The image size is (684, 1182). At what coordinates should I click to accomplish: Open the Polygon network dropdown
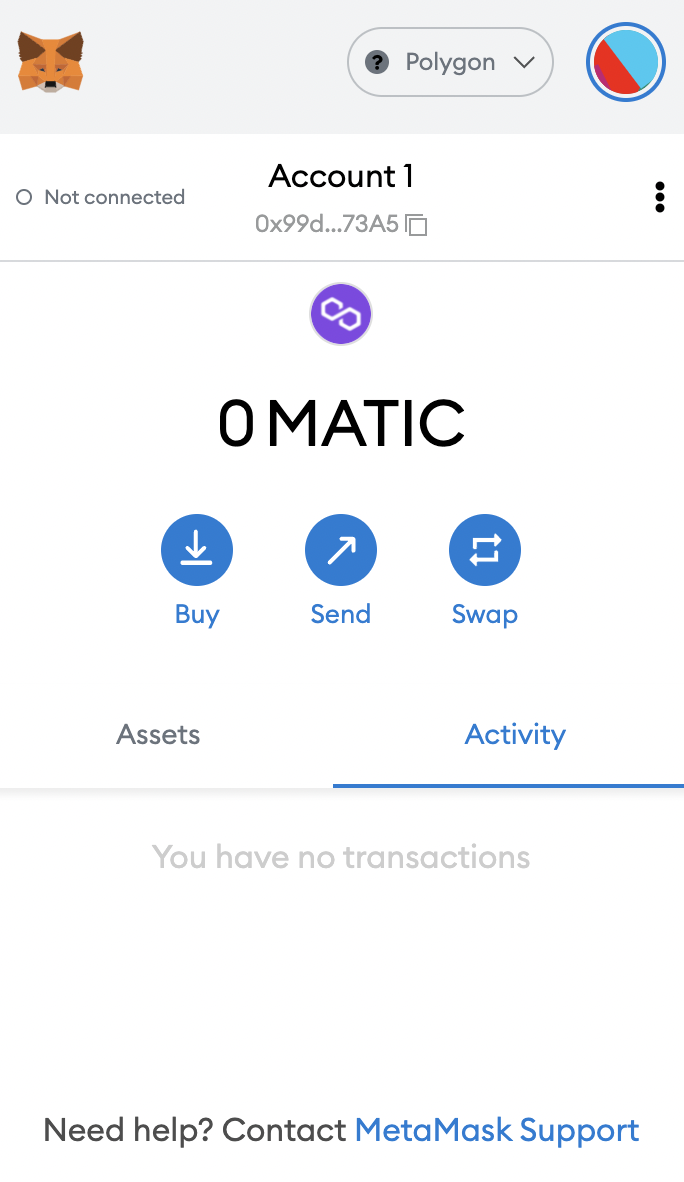coord(450,62)
